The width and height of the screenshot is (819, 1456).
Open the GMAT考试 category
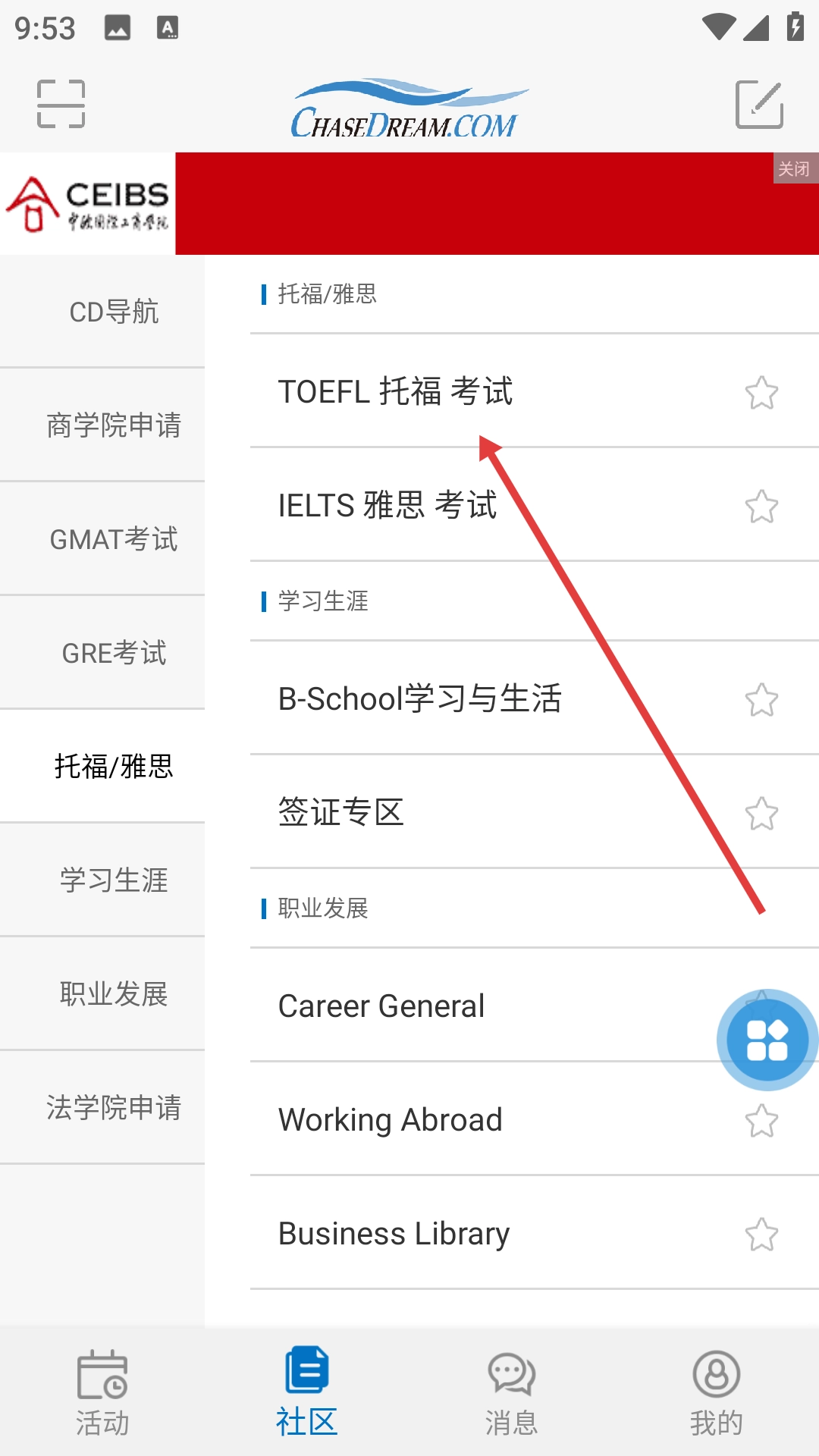click(x=114, y=539)
